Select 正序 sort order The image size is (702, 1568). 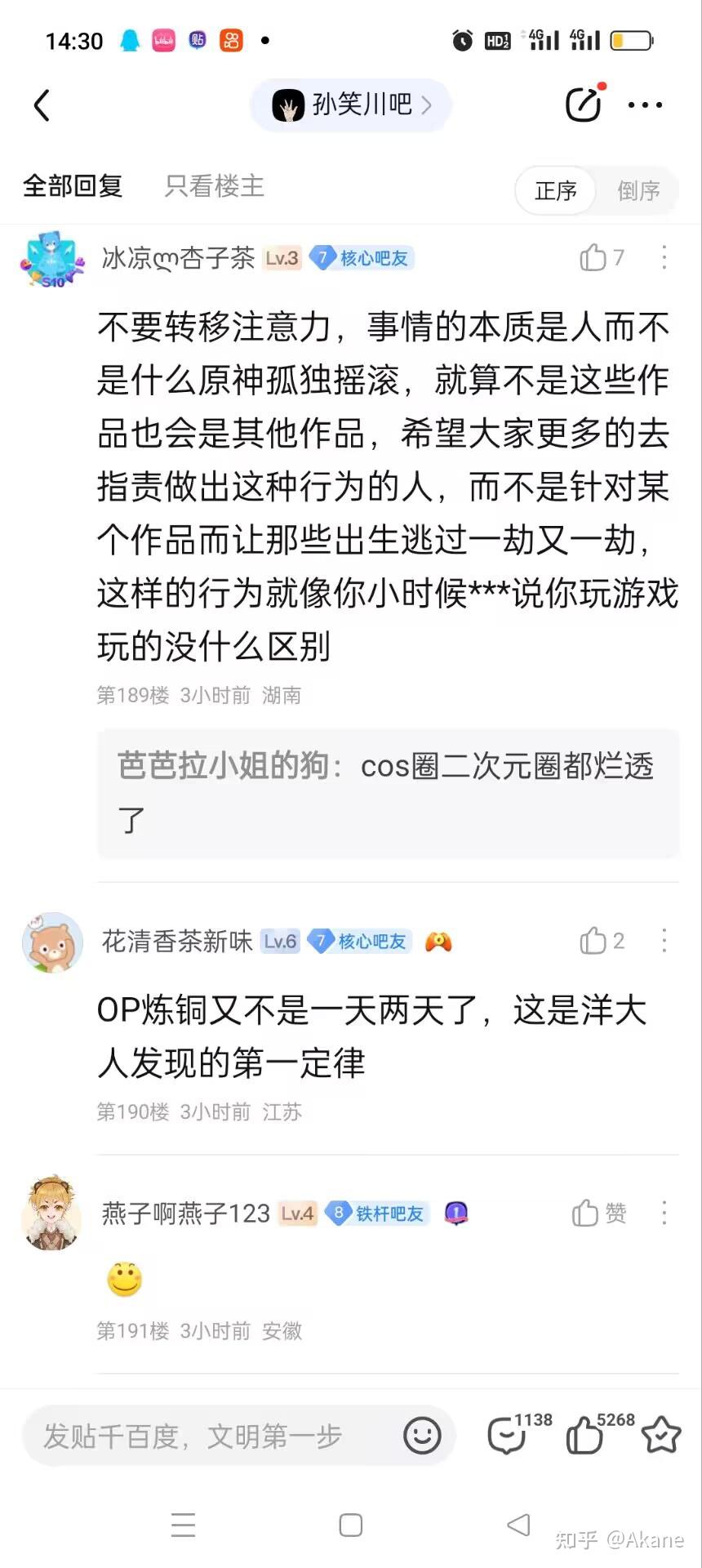(x=556, y=191)
